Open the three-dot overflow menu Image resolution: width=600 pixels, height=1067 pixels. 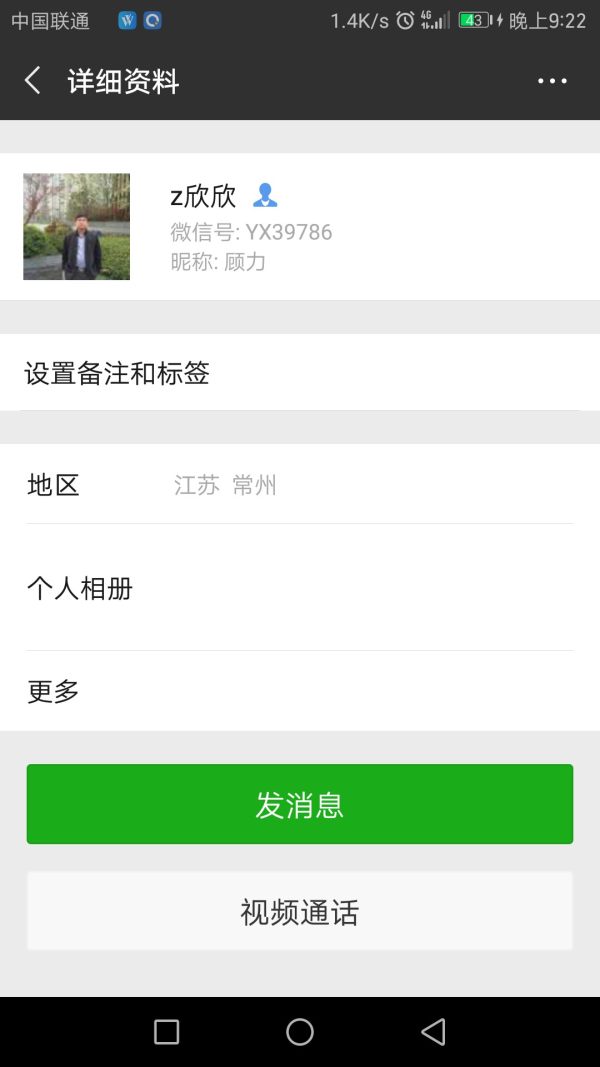(552, 81)
